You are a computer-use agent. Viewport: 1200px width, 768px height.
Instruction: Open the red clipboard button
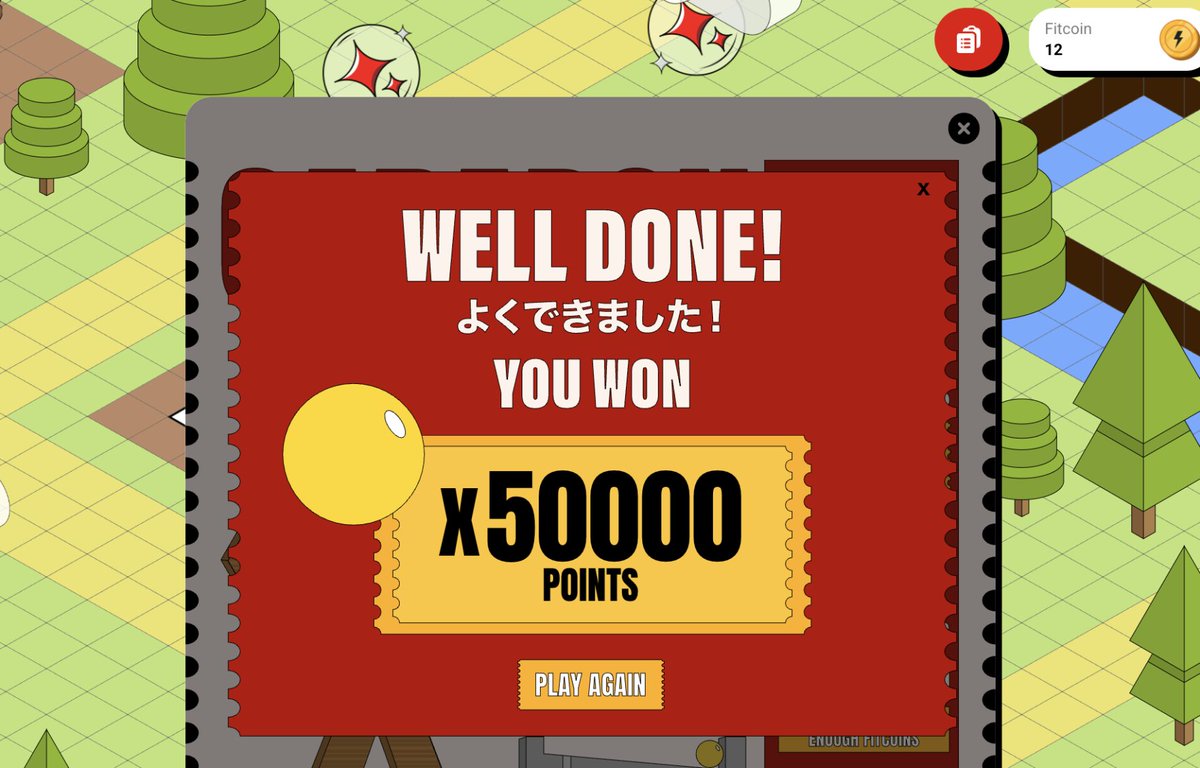[967, 41]
